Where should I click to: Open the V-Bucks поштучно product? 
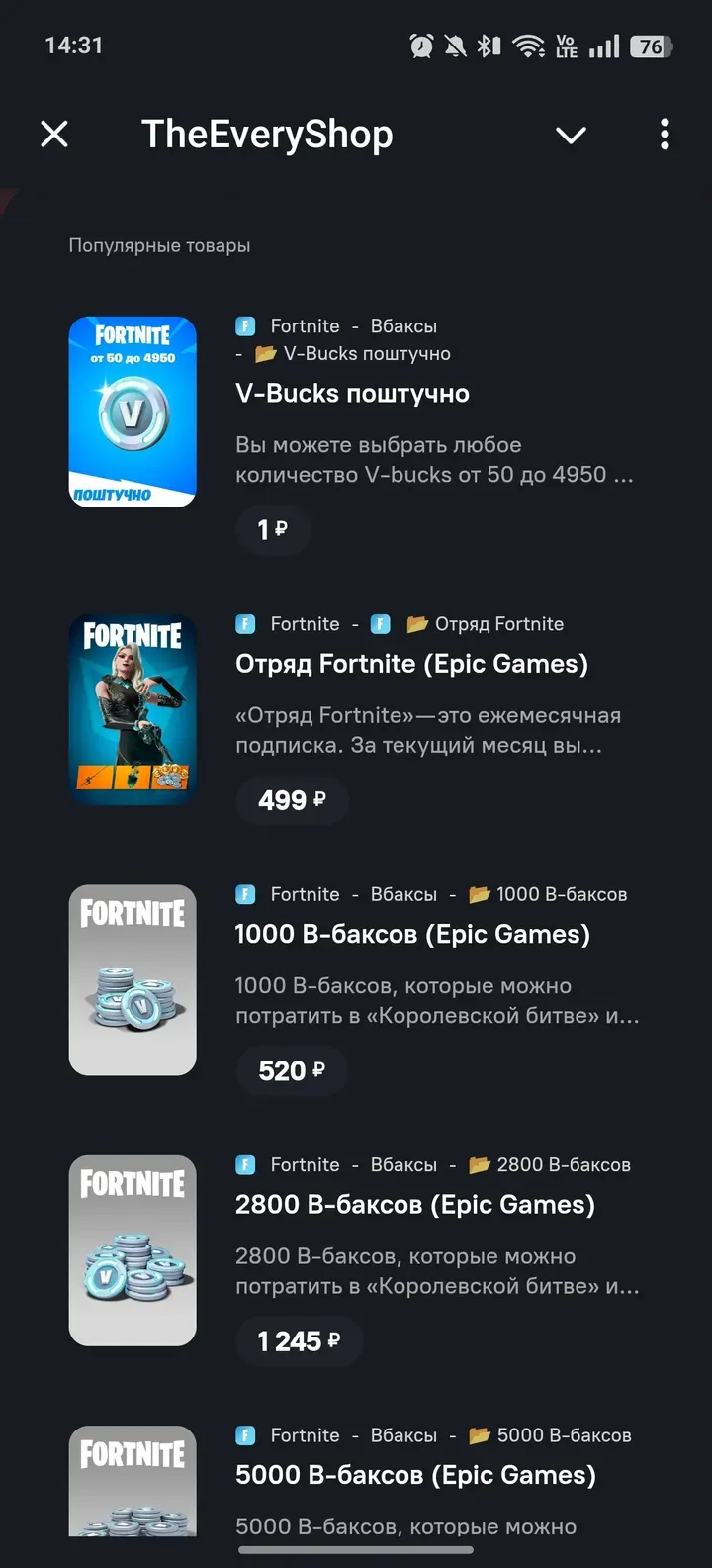(352, 394)
